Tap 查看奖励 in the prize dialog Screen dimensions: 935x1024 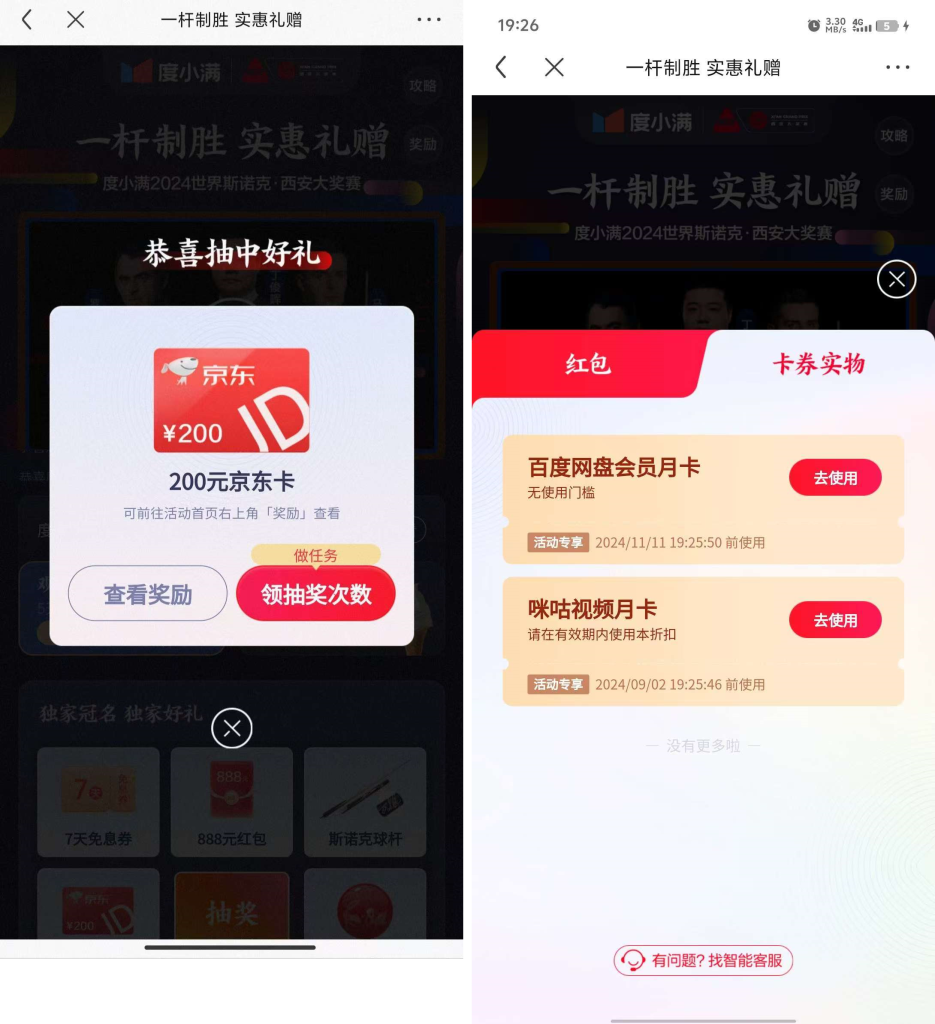click(147, 594)
